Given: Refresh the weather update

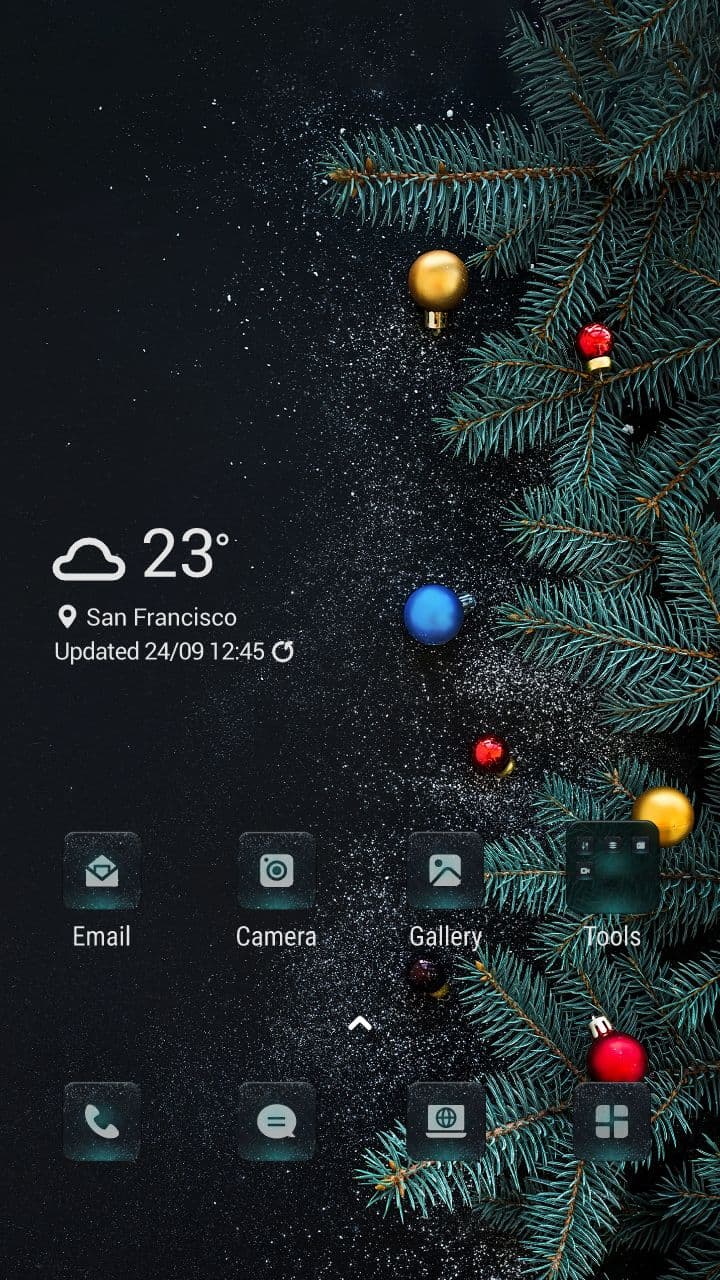Looking at the screenshot, I should click(x=283, y=652).
